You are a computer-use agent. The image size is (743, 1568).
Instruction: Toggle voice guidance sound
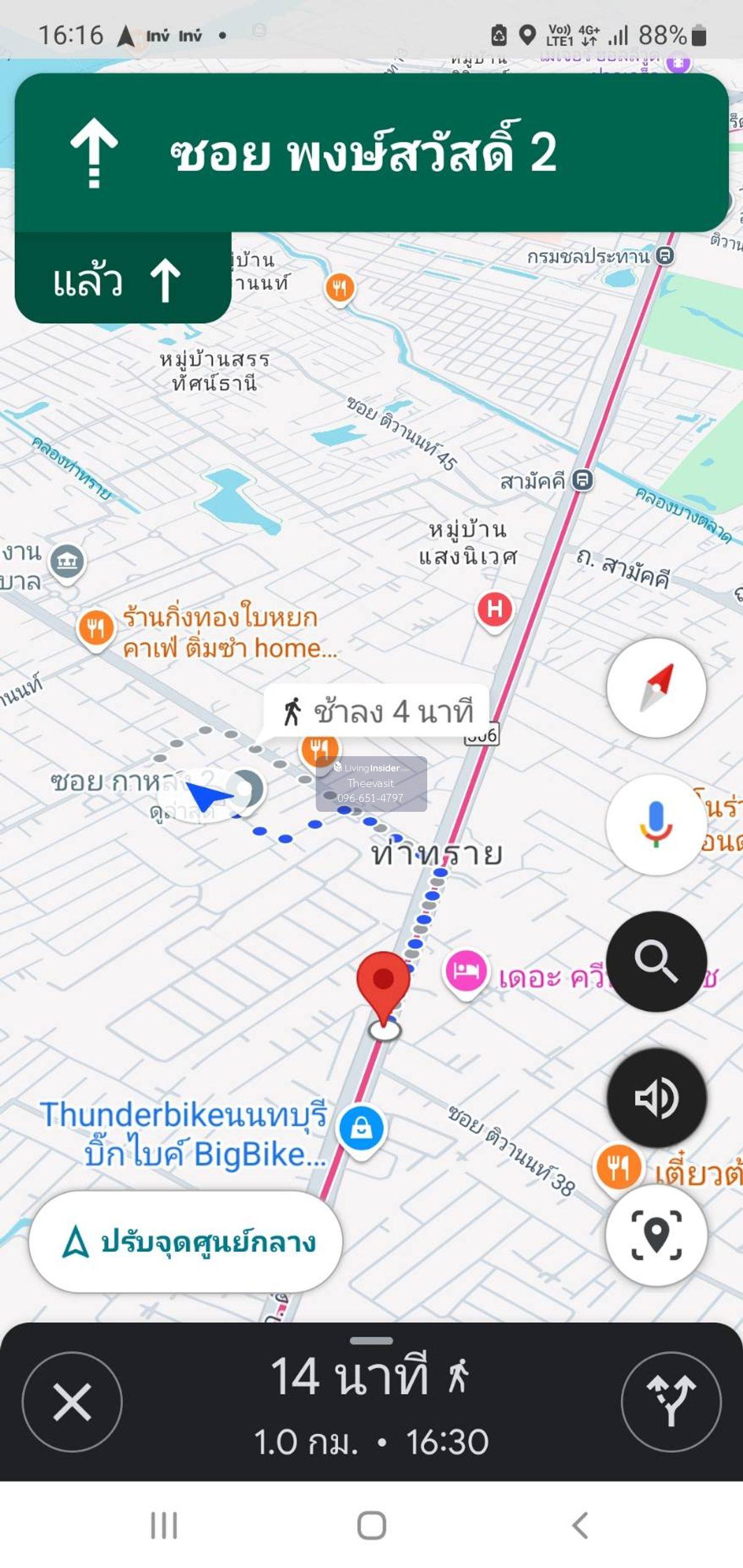656,1098
